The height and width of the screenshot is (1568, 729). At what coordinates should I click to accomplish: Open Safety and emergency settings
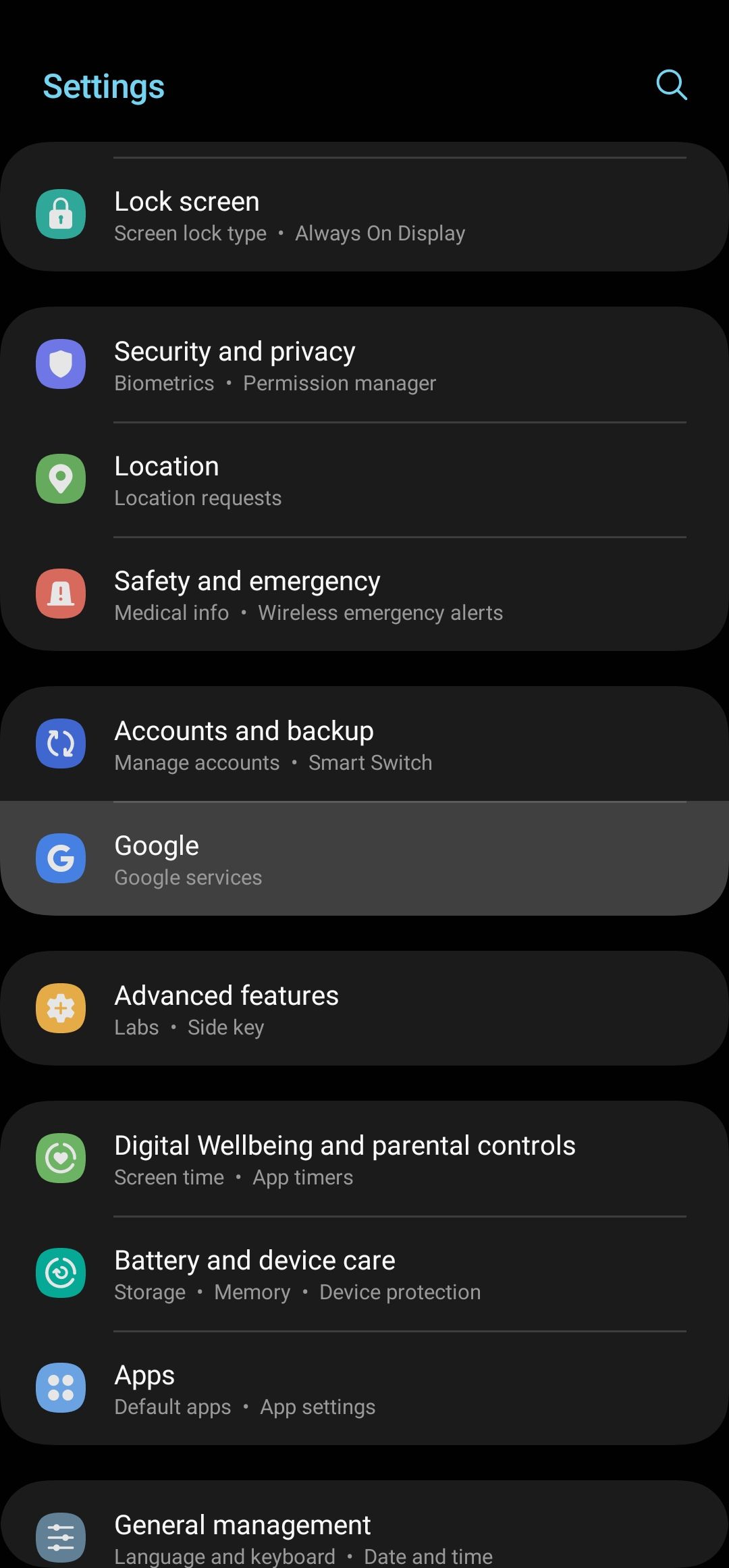364,594
